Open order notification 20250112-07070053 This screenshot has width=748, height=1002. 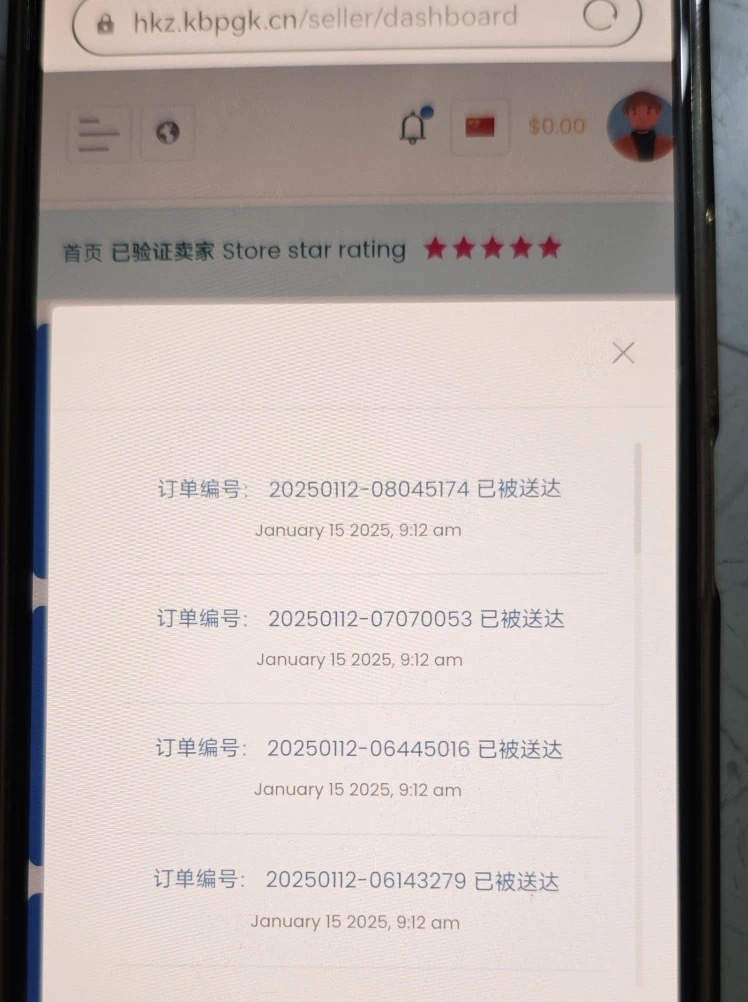point(360,619)
